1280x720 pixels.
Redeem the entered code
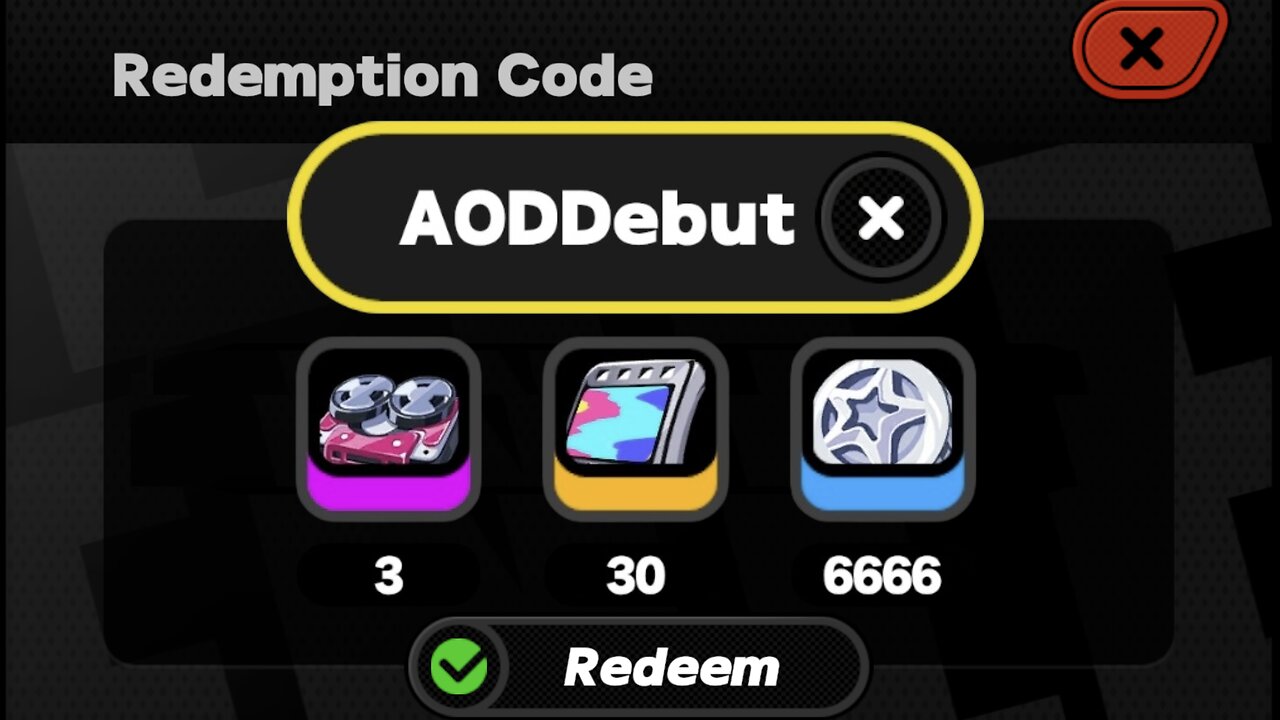pos(640,667)
